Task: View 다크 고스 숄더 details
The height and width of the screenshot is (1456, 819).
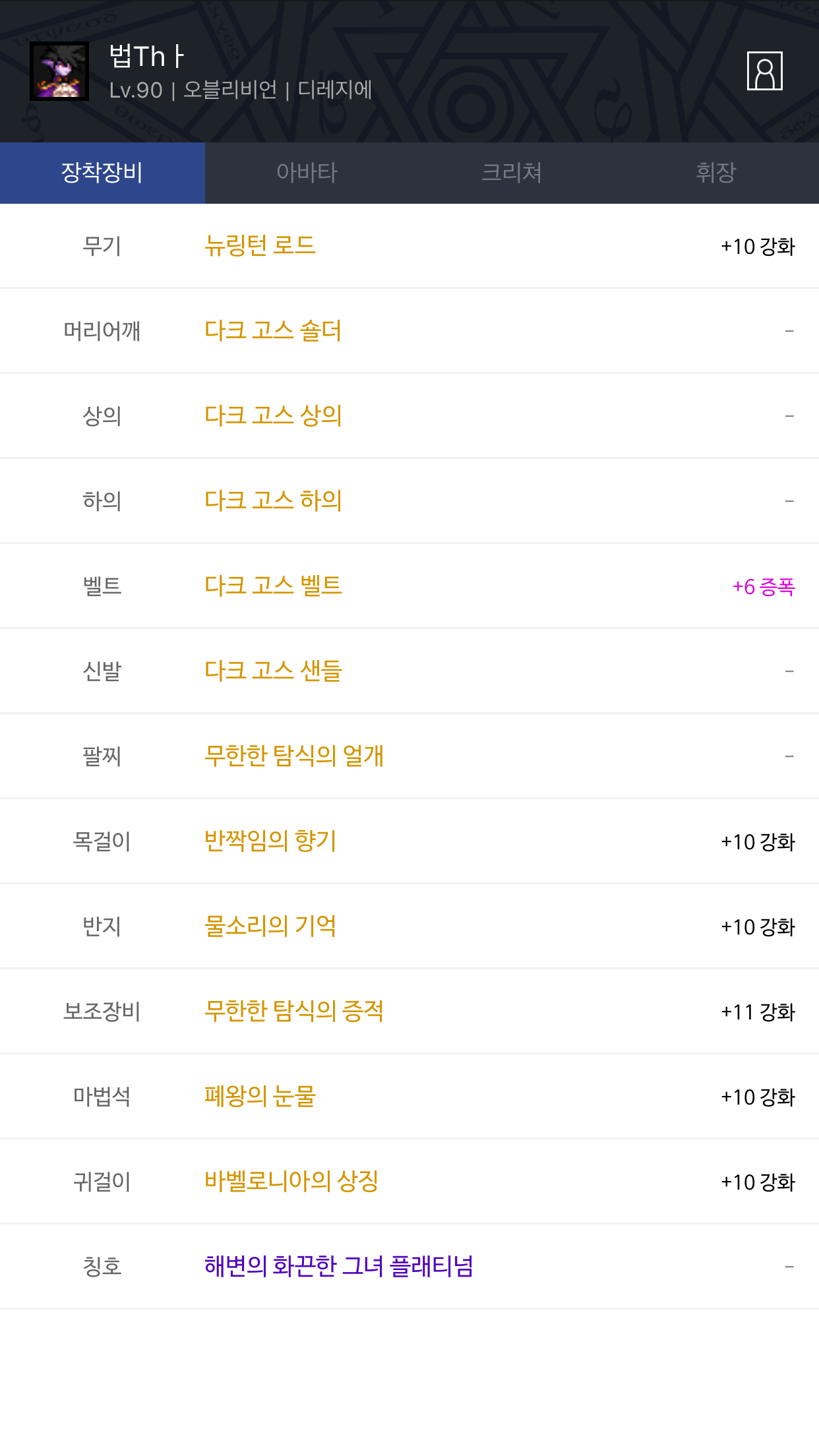Action: coord(273,330)
